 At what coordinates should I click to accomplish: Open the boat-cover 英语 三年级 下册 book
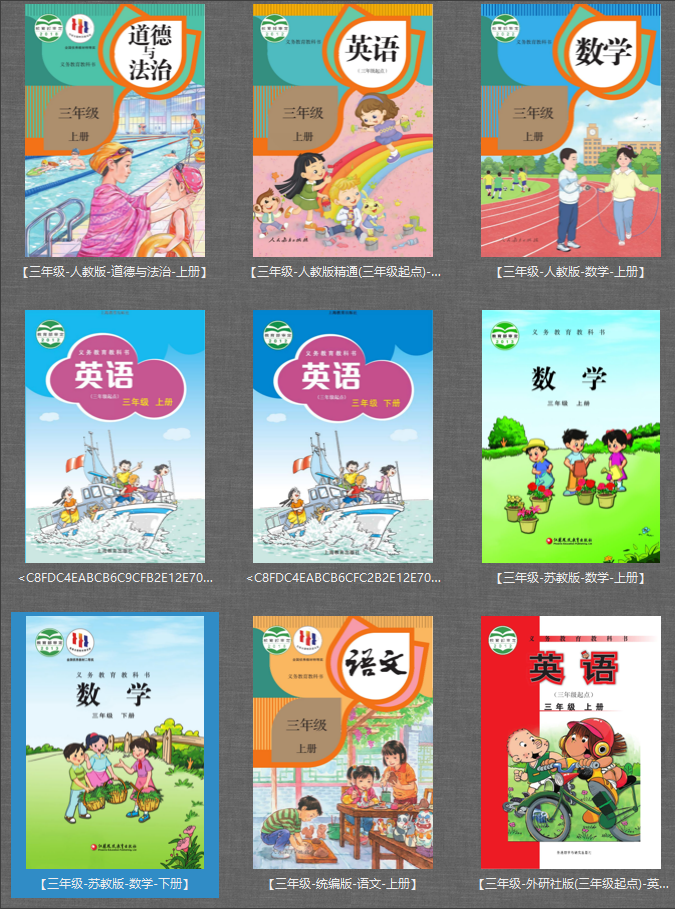343,436
